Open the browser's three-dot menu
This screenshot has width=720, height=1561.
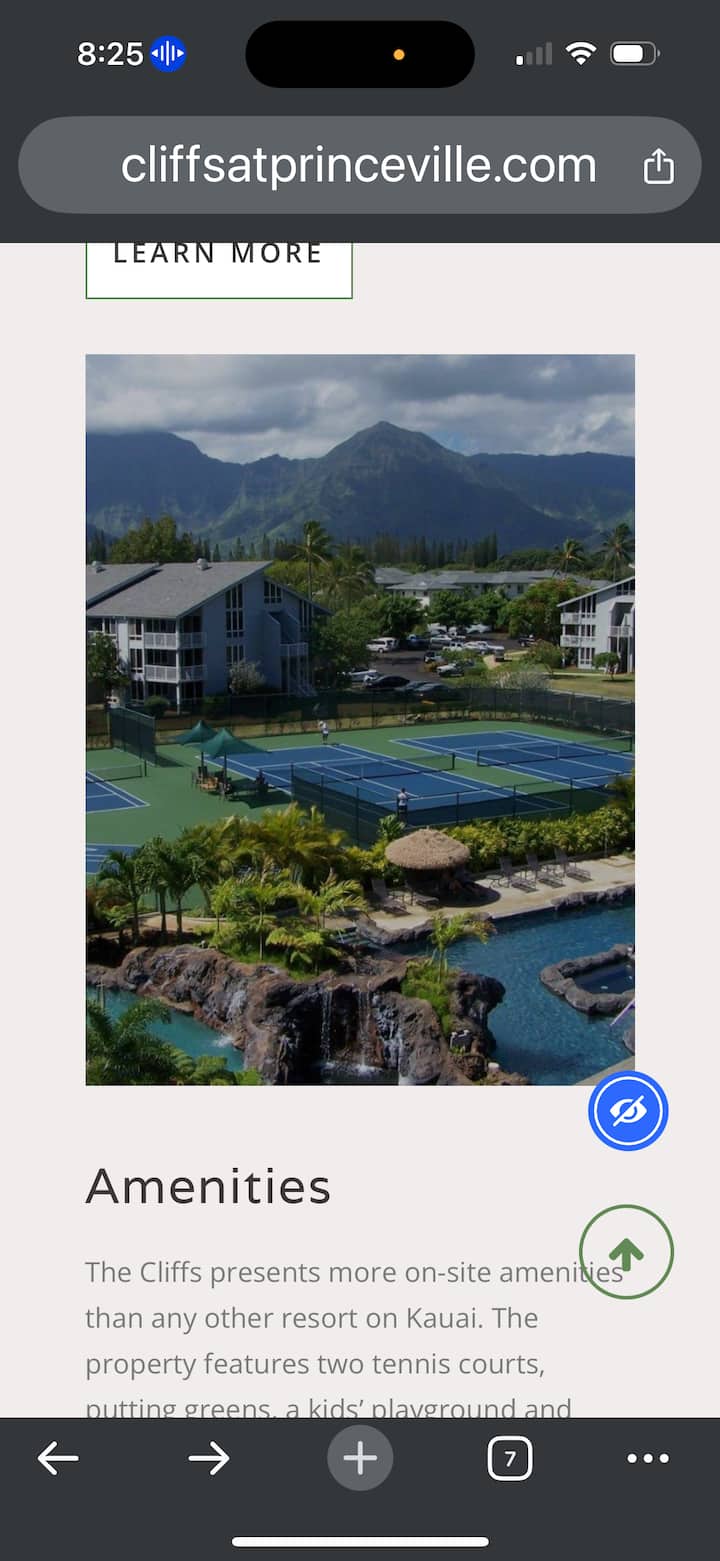pyautogui.click(x=648, y=1459)
